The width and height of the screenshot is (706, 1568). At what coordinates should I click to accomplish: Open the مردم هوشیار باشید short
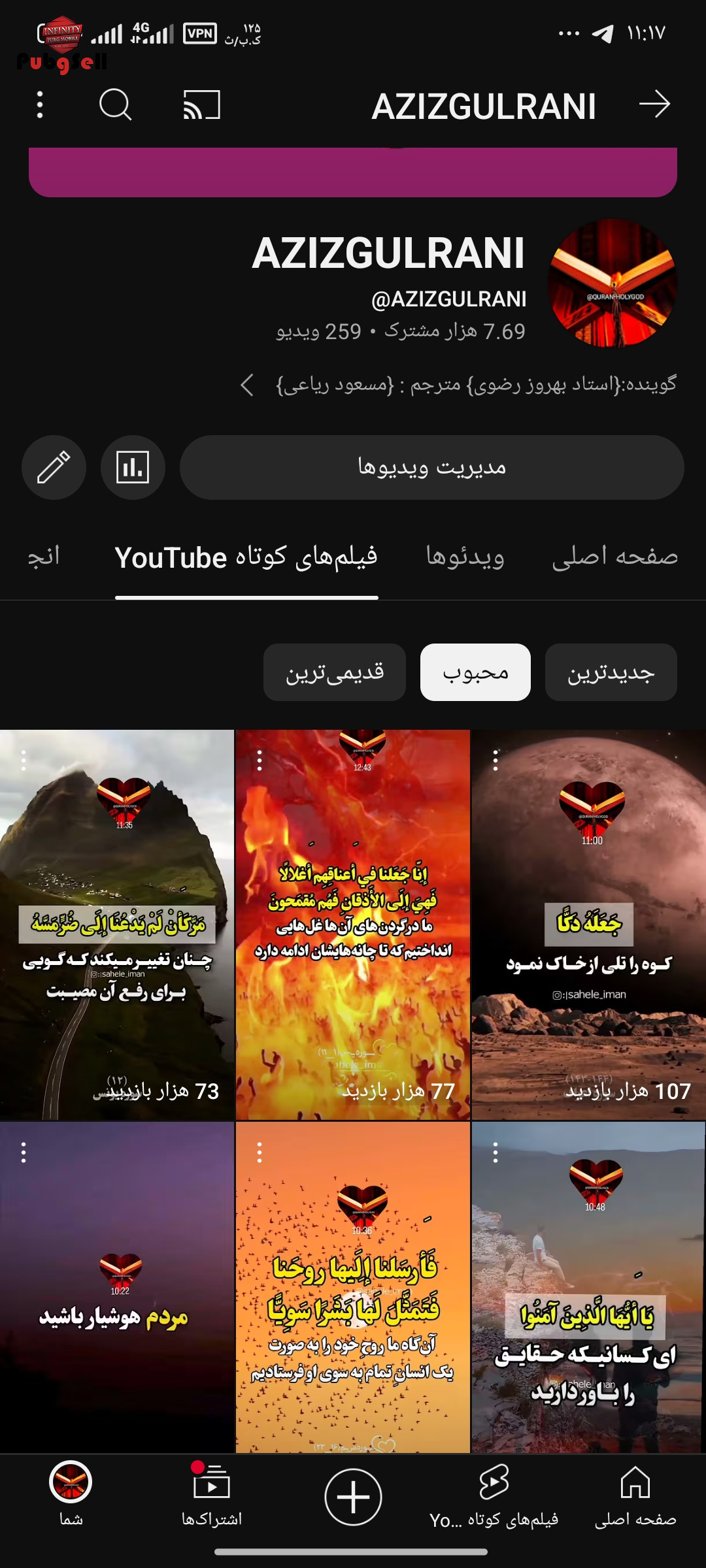(x=117, y=1287)
